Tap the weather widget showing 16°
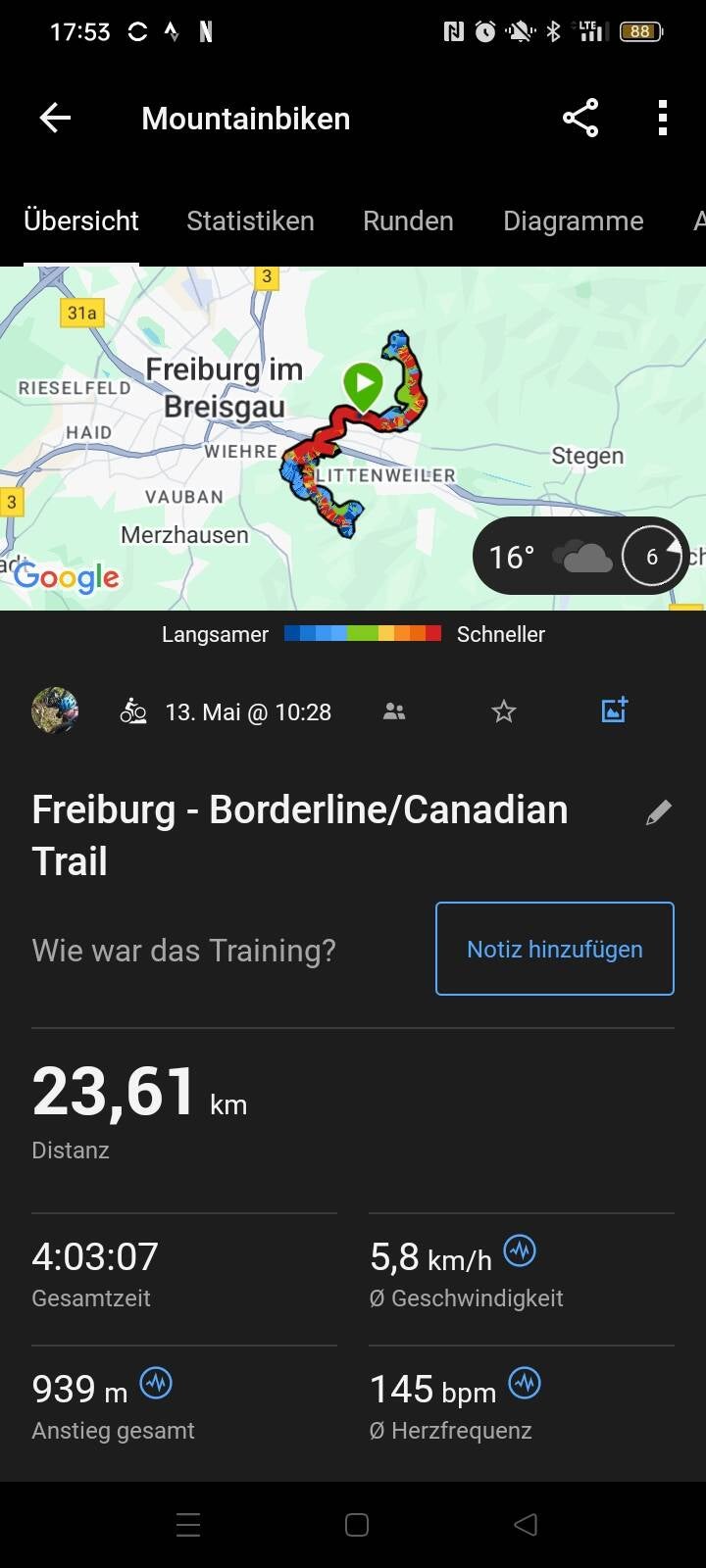Viewport: 706px width, 1568px height. [580, 557]
